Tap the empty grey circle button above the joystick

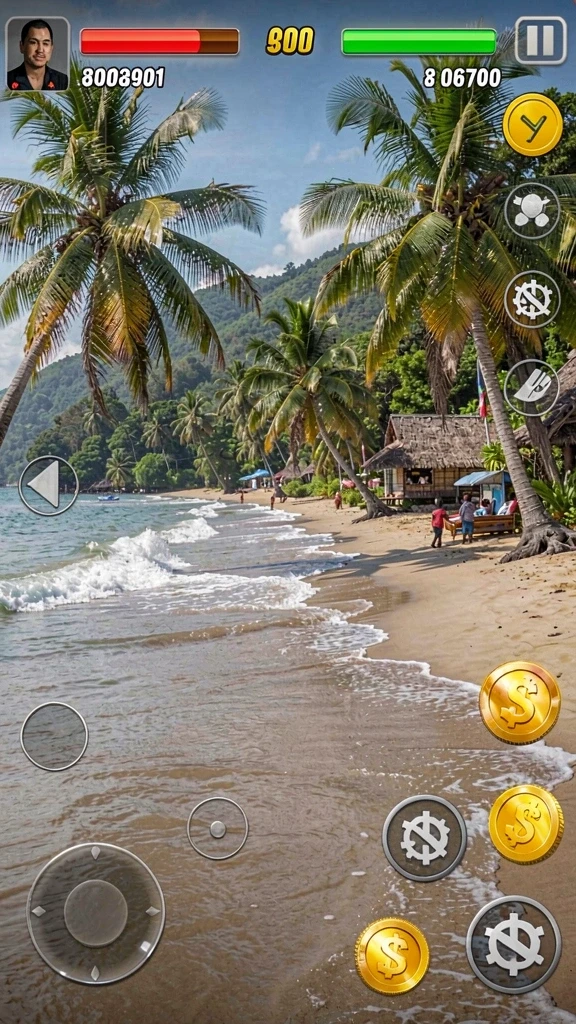pyautogui.click(x=54, y=737)
